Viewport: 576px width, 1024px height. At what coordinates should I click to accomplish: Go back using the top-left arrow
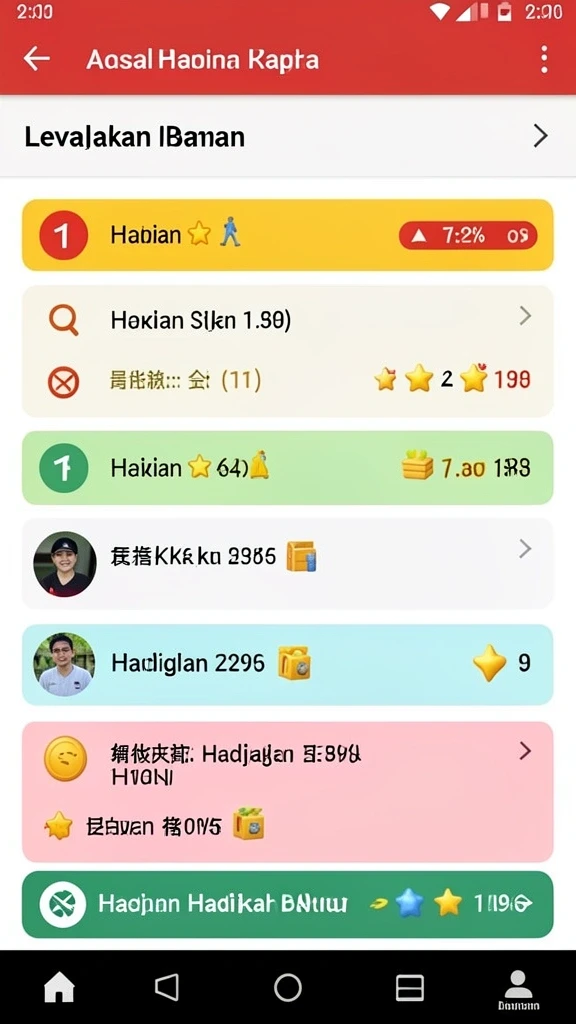(37, 59)
